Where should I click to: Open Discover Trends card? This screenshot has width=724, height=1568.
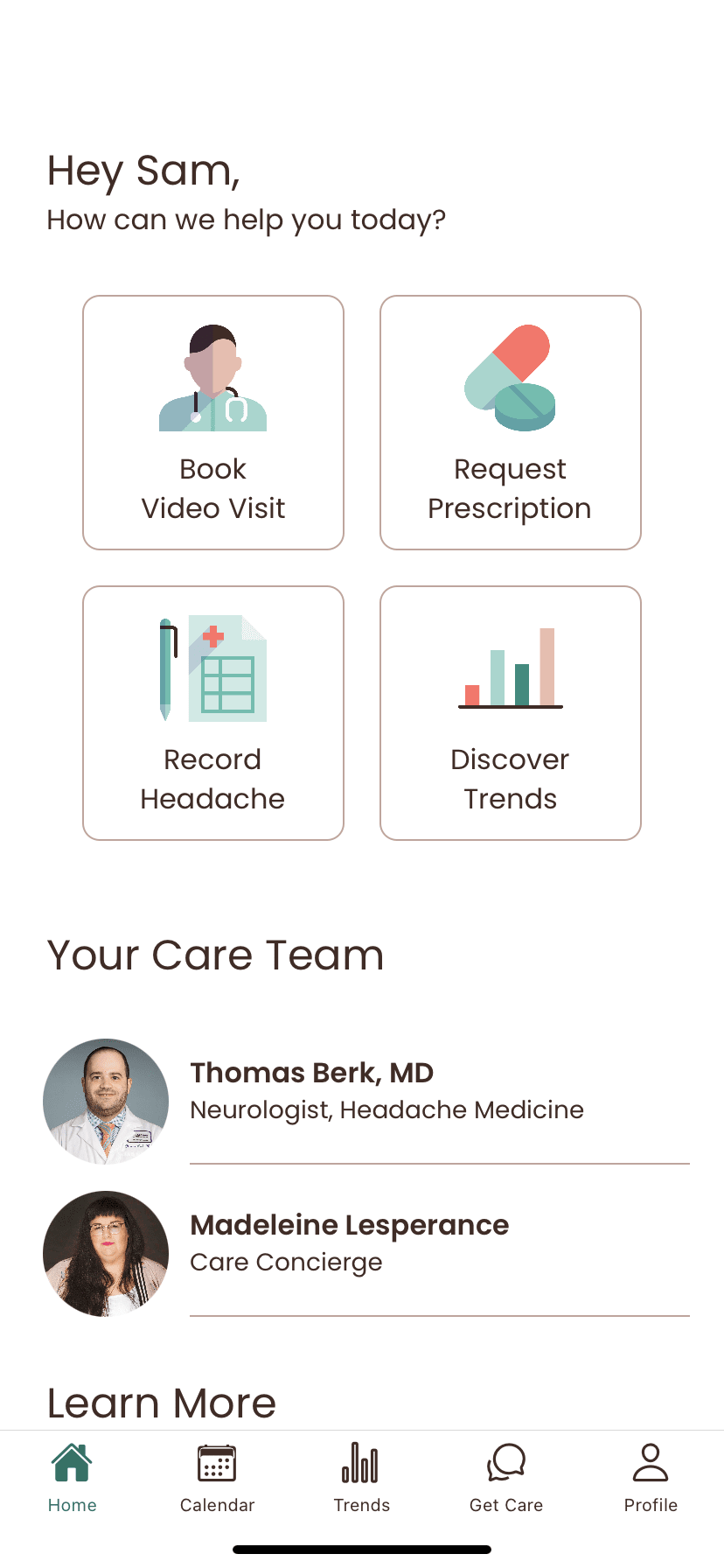(510, 712)
